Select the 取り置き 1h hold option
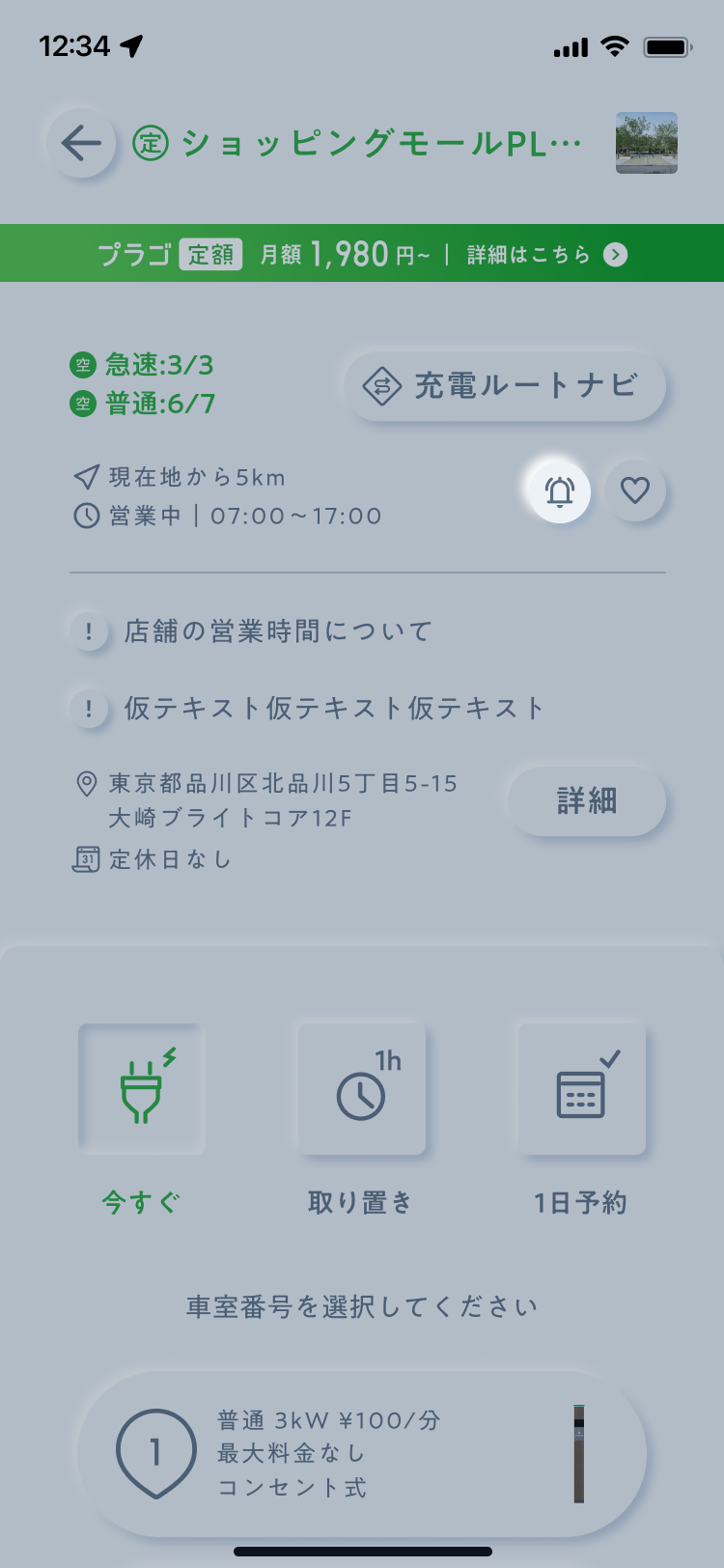The height and width of the screenshot is (1568, 724). [x=361, y=1089]
